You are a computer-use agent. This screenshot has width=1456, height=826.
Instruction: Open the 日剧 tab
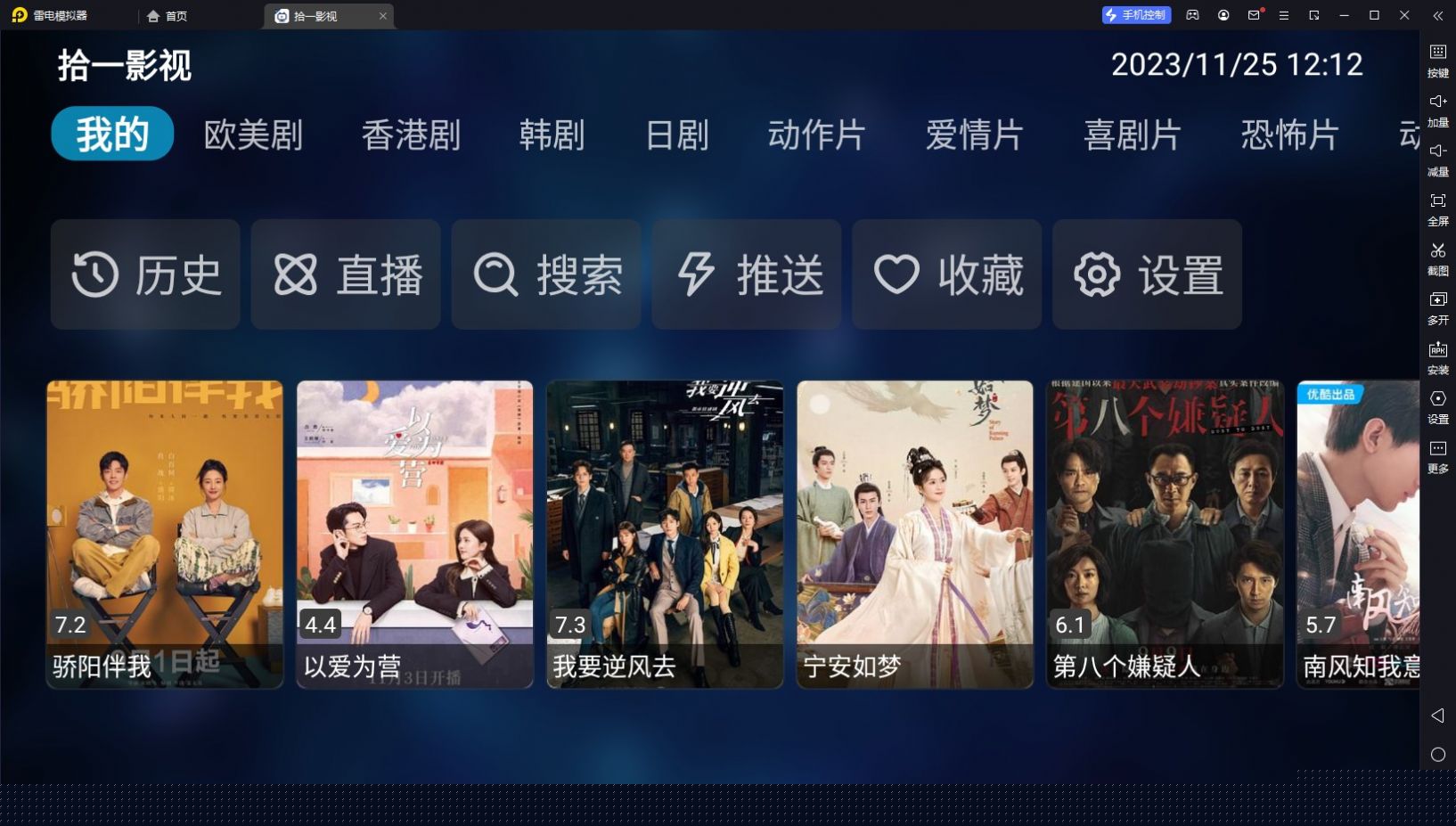tap(676, 135)
